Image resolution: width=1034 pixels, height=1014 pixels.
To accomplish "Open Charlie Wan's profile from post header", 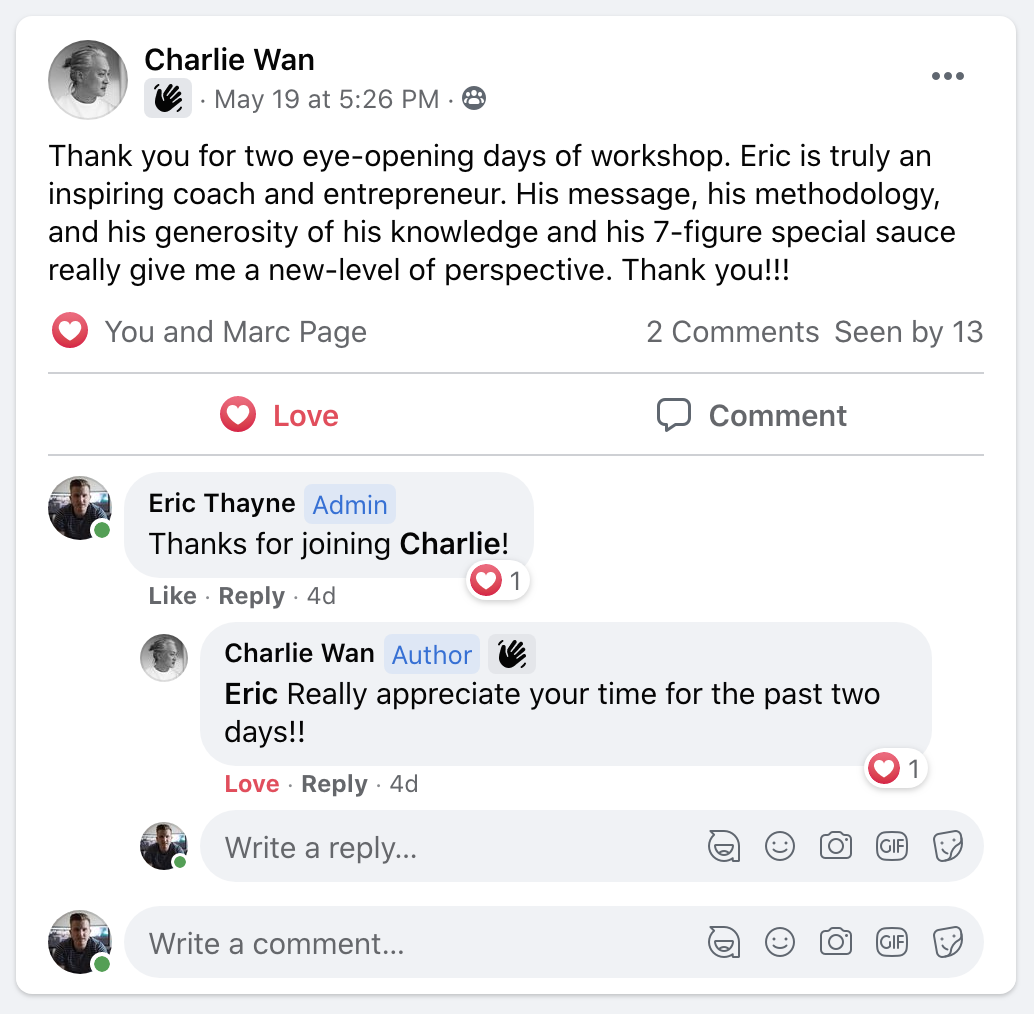I will tap(229, 60).
